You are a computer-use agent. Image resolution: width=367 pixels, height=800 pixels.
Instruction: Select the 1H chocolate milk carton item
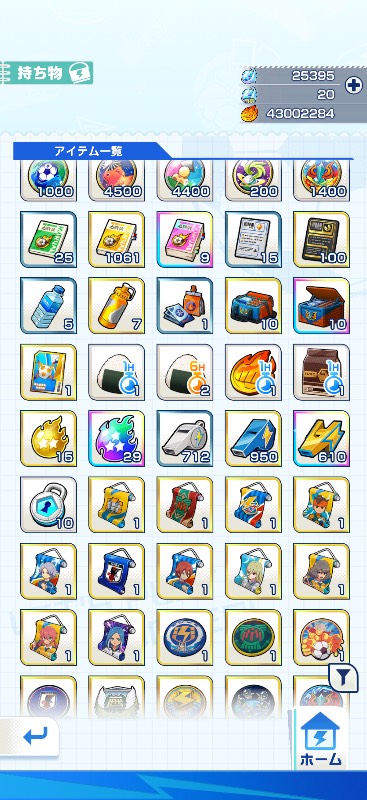point(322,372)
